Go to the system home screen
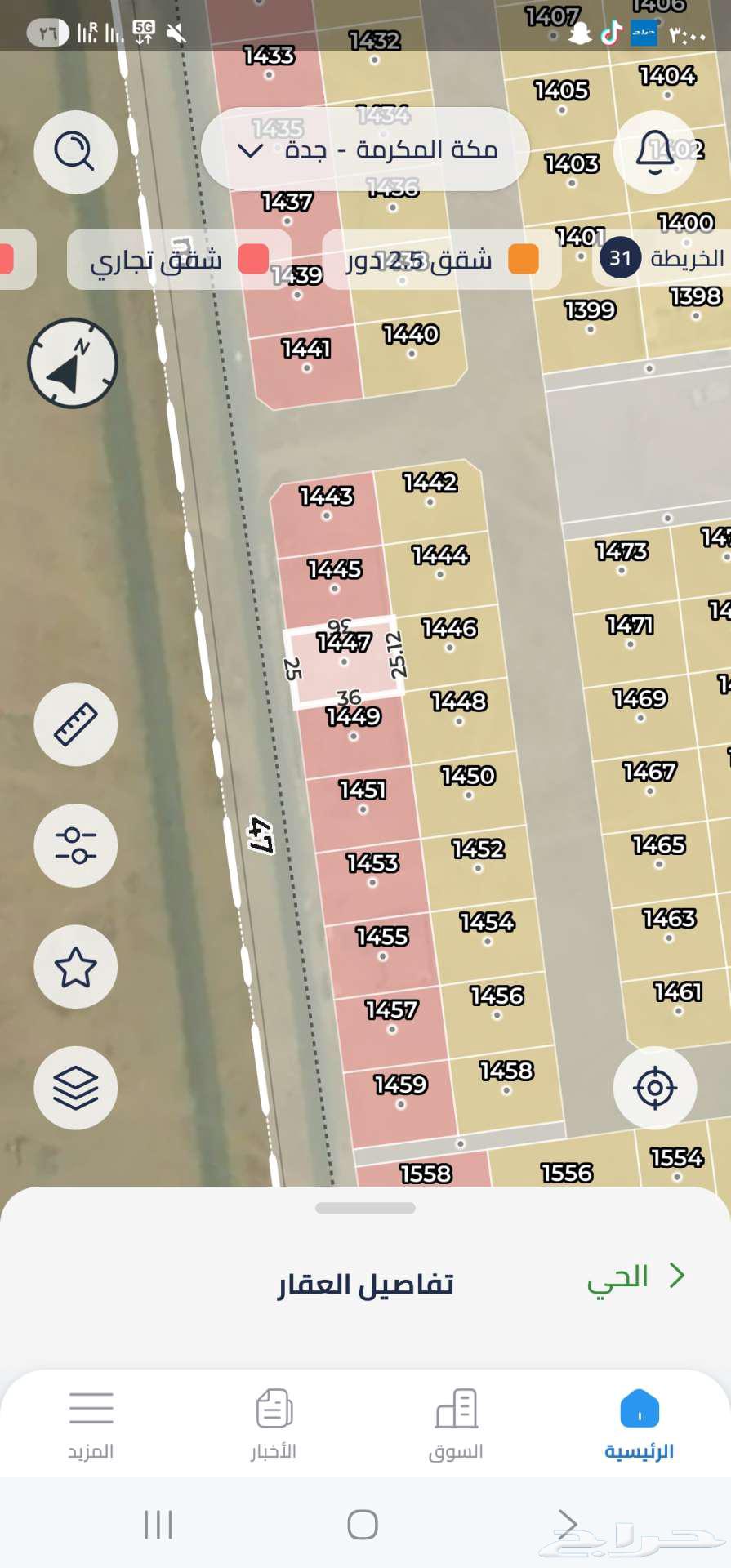The height and width of the screenshot is (1568, 731). pyautogui.click(x=363, y=1524)
